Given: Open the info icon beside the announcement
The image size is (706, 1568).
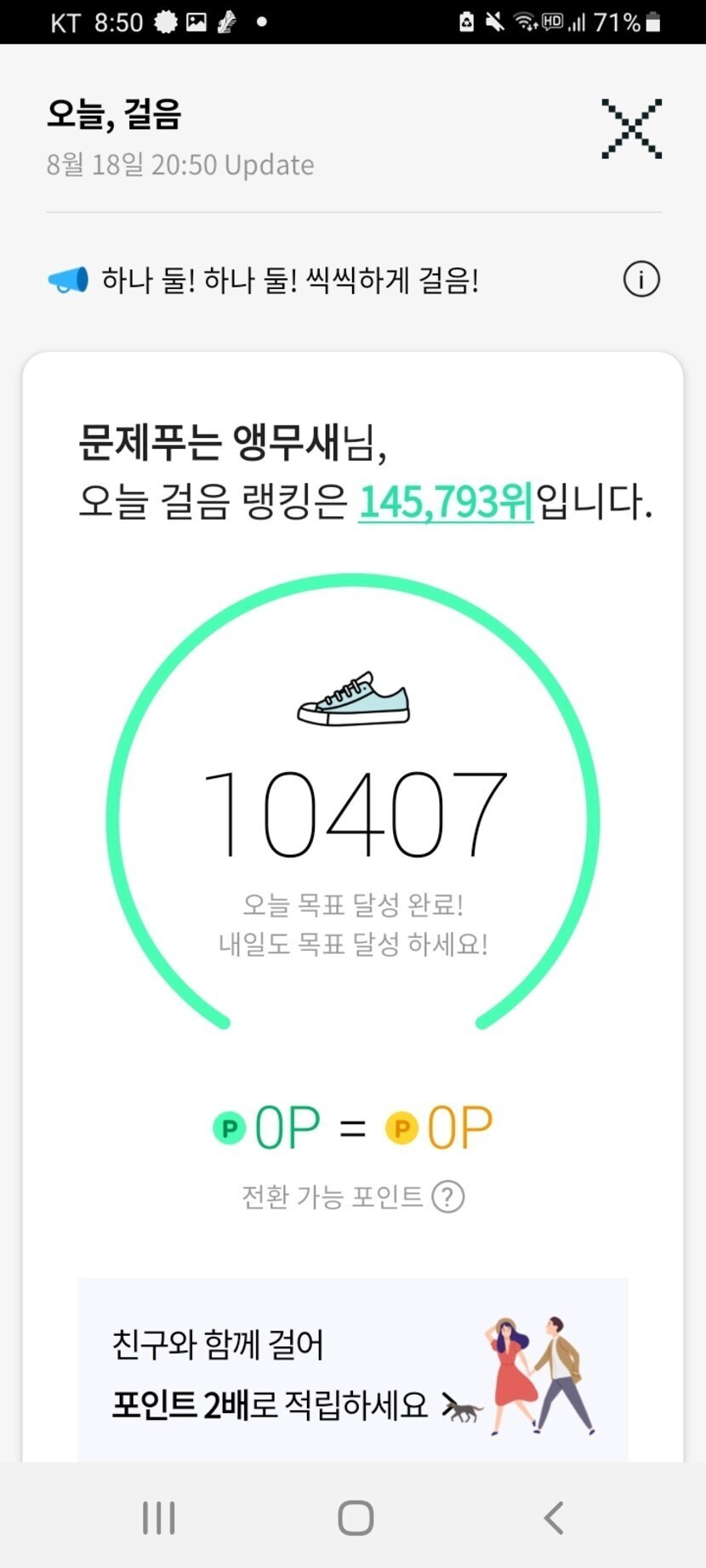Looking at the screenshot, I should coord(641,279).
